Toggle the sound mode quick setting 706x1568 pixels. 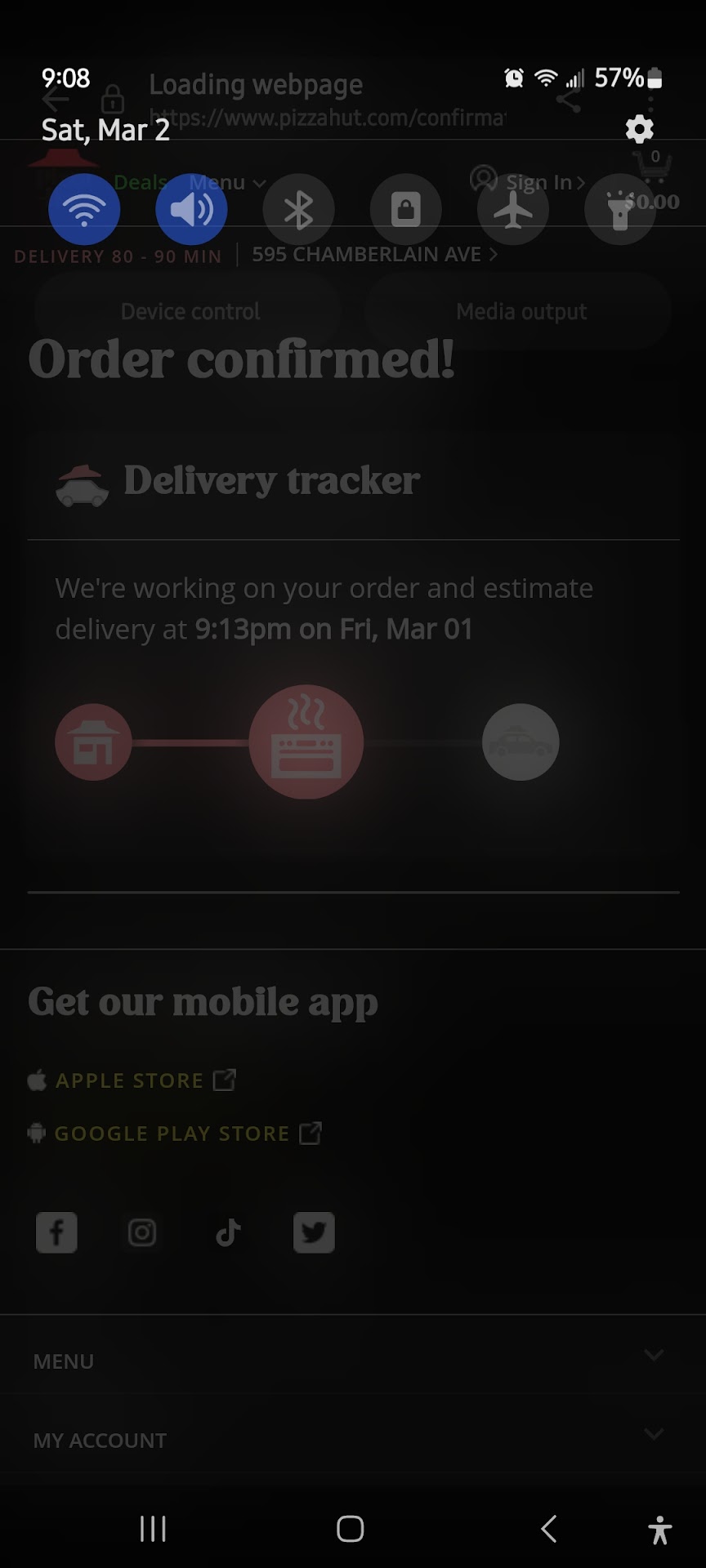(x=191, y=210)
